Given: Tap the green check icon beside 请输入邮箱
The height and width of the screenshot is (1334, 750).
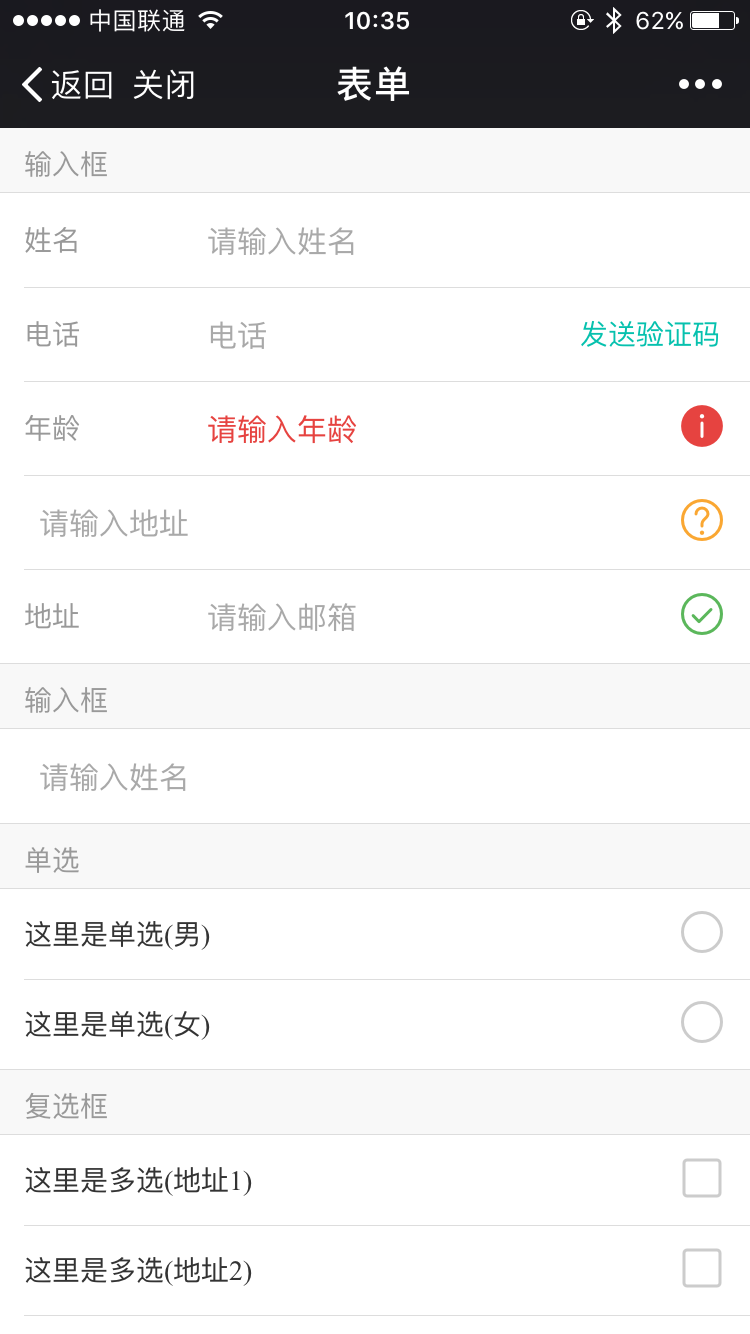Looking at the screenshot, I should point(701,615).
